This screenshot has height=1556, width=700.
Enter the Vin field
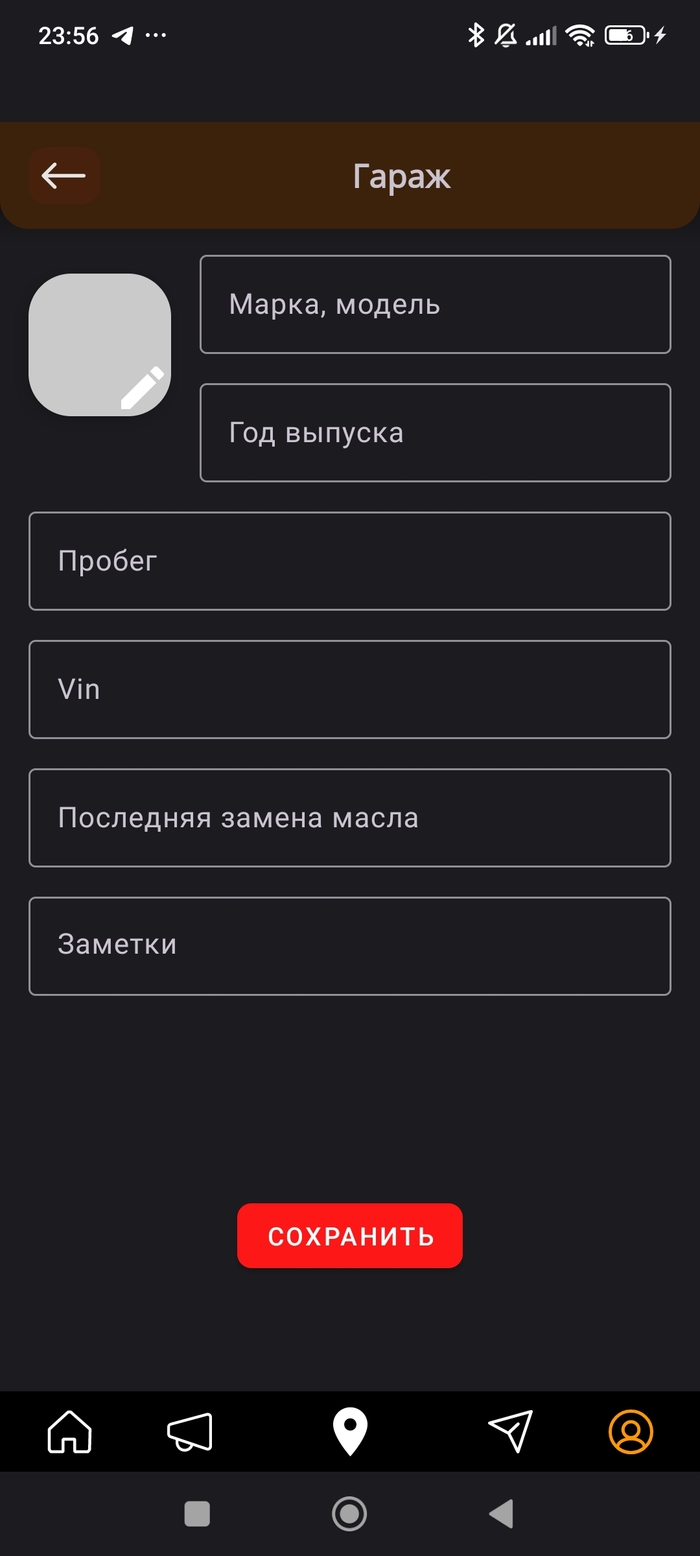click(349, 689)
